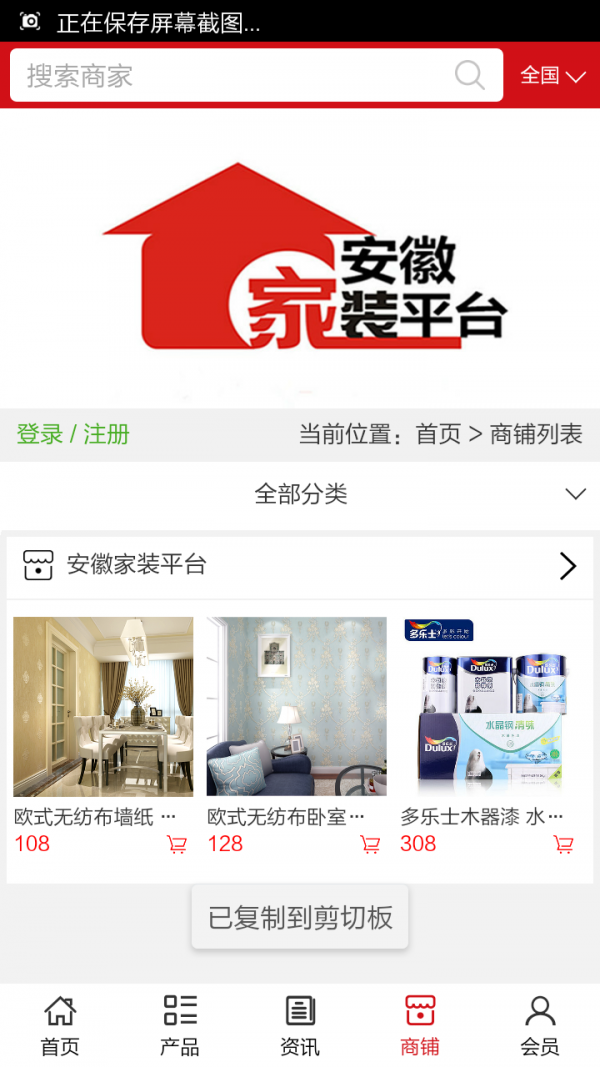Image resolution: width=600 pixels, height=1067 pixels.
Task: Add the 108 wallpaper to cart
Action: (x=177, y=845)
